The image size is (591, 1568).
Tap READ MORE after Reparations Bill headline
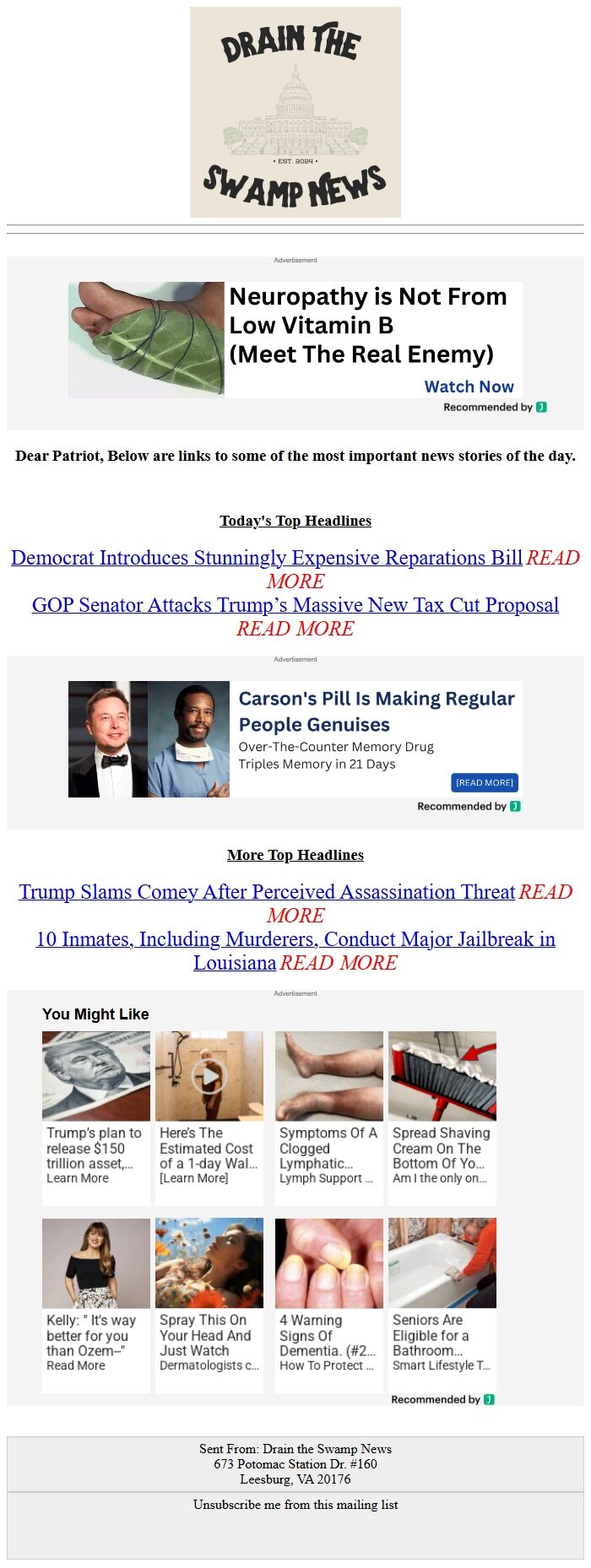(553, 558)
